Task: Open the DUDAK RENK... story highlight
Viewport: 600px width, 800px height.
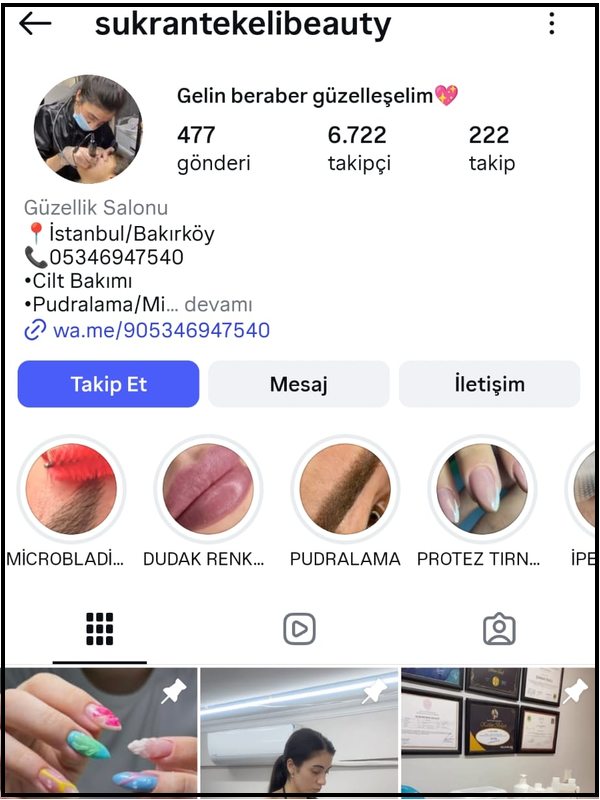Action: click(208, 490)
